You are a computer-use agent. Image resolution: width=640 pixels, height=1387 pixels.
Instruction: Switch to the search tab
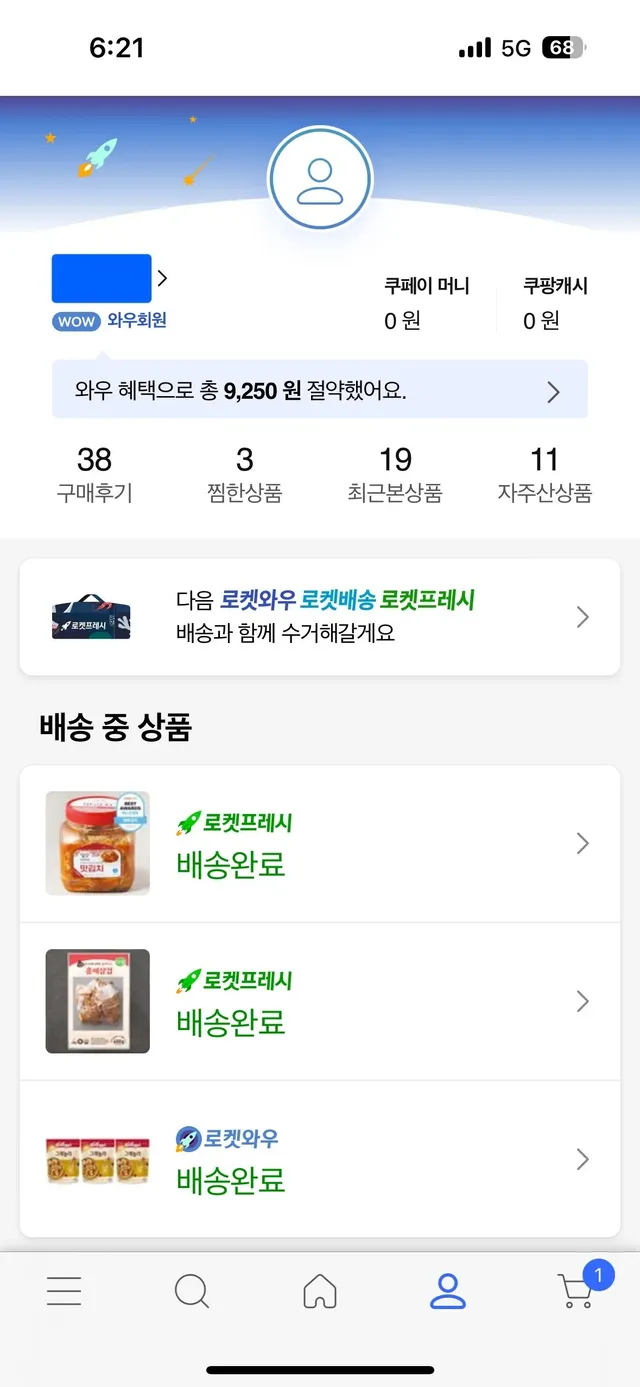[191, 1291]
